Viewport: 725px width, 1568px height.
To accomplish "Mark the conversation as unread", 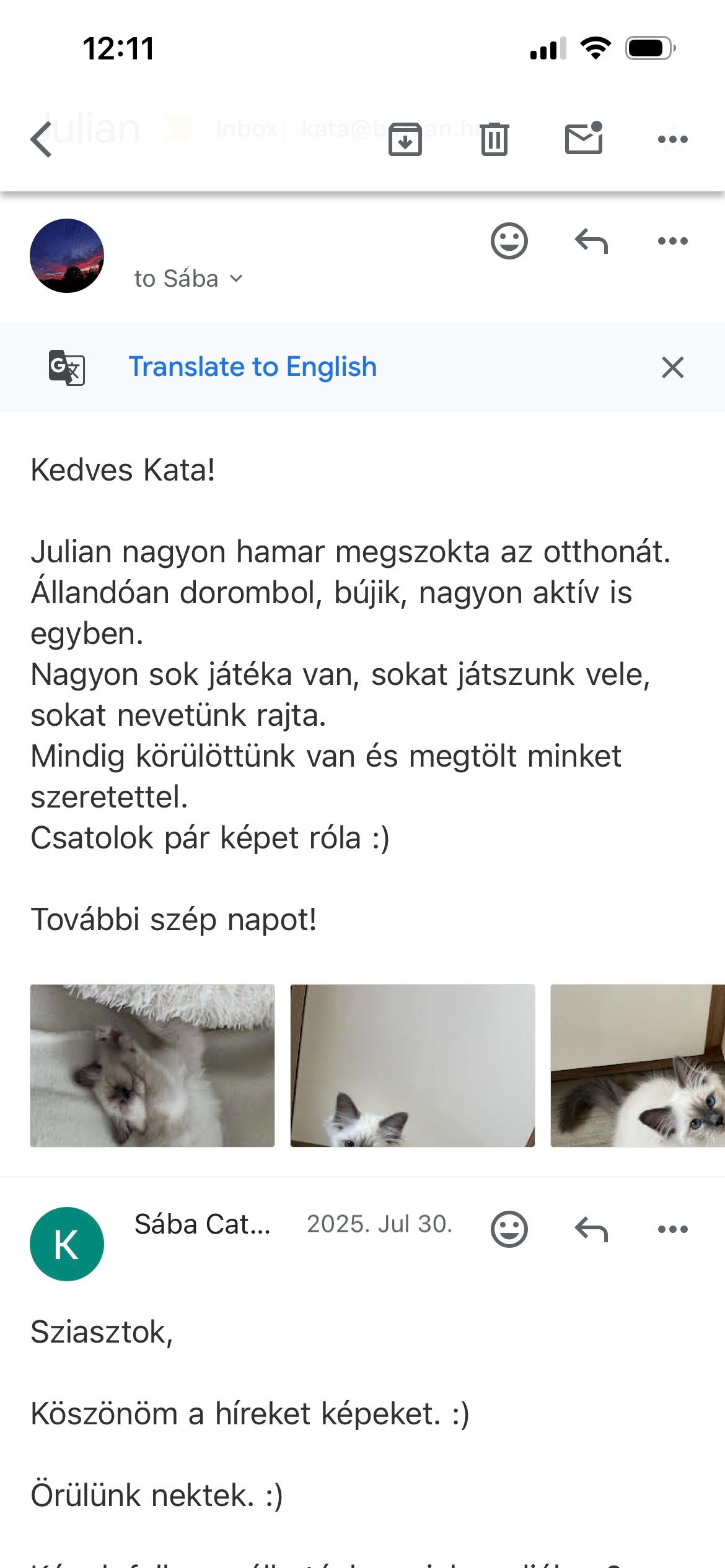I will point(583,137).
